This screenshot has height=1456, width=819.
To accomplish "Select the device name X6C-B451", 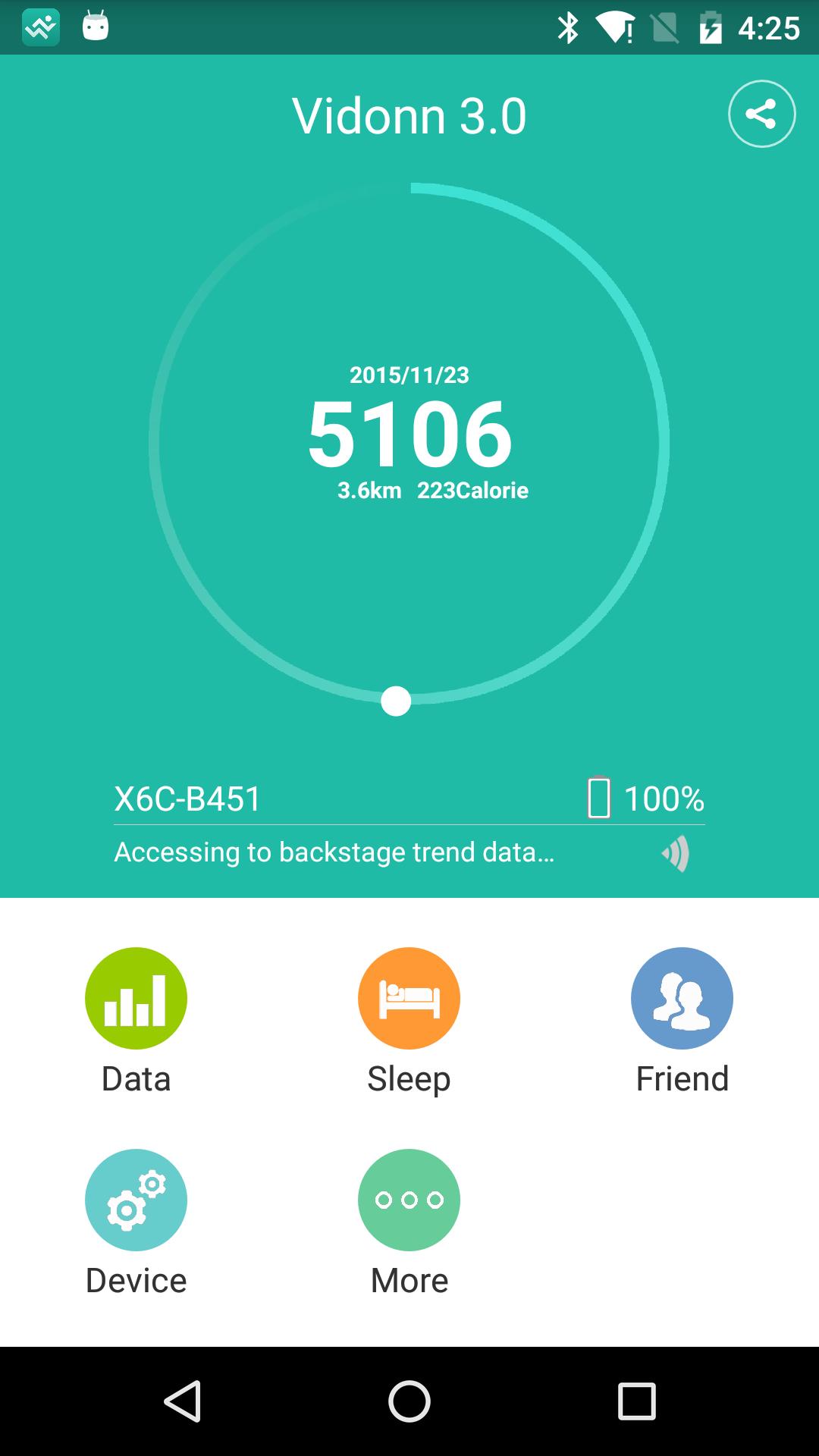I will (187, 797).
